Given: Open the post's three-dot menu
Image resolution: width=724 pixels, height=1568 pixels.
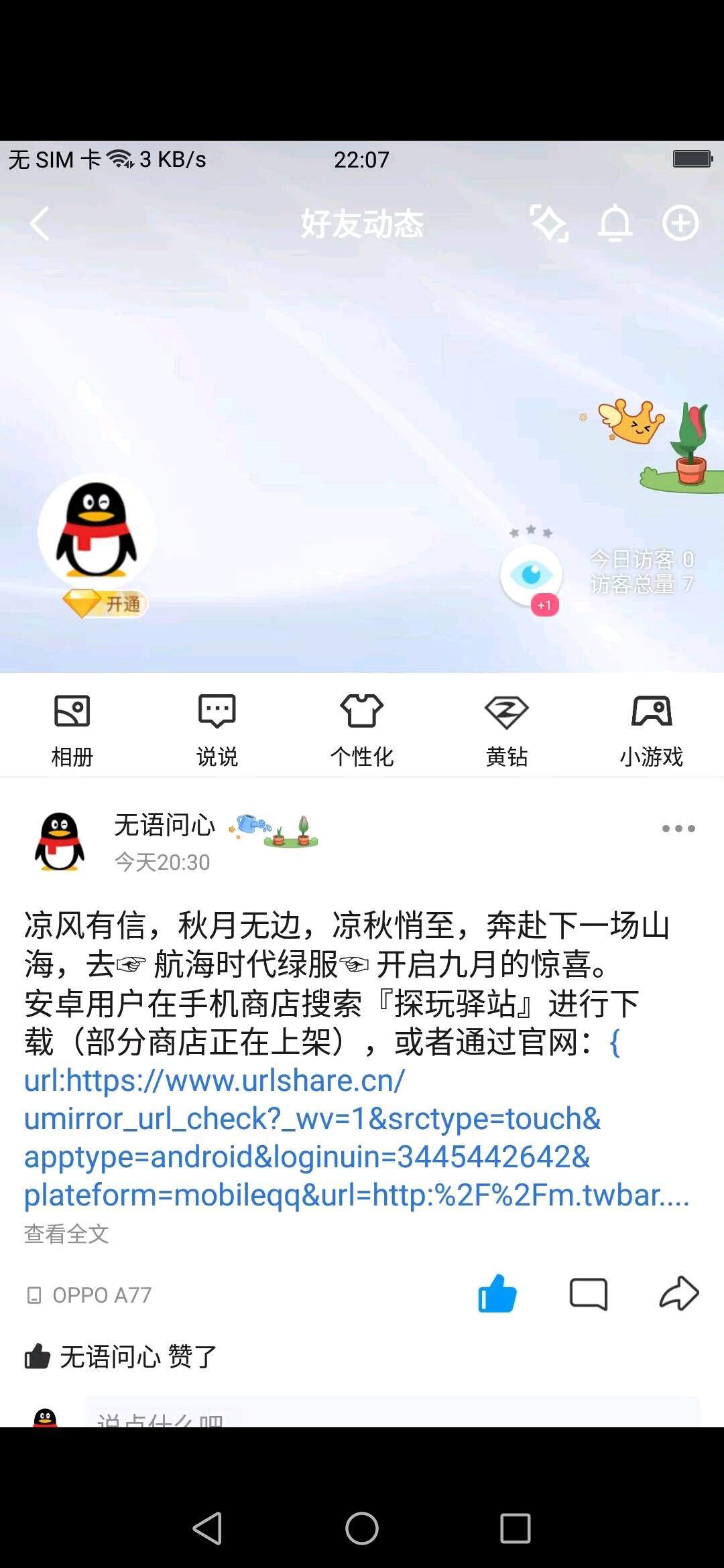Looking at the screenshot, I should tap(678, 829).
